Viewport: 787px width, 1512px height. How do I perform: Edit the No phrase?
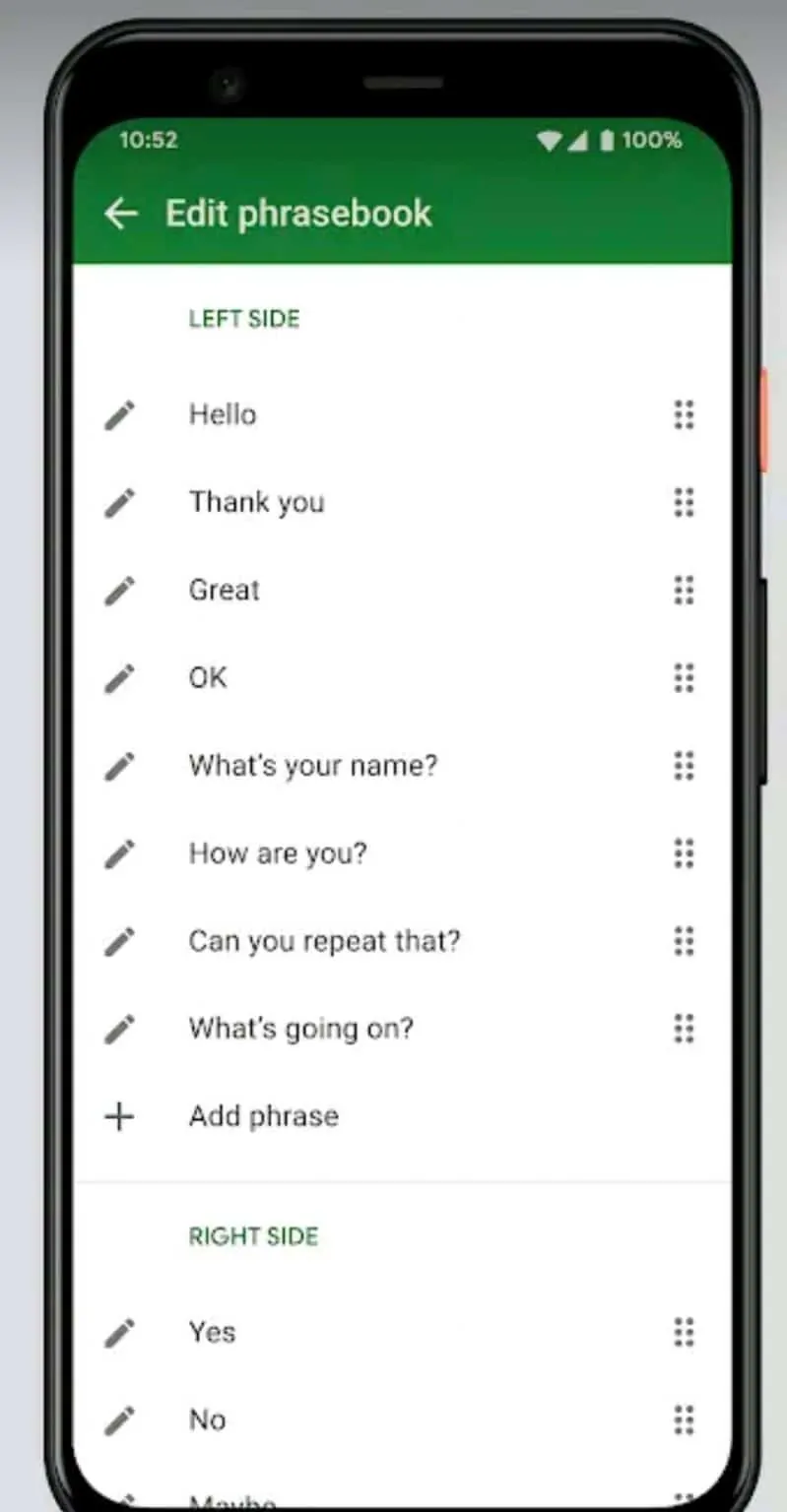click(119, 1420)
